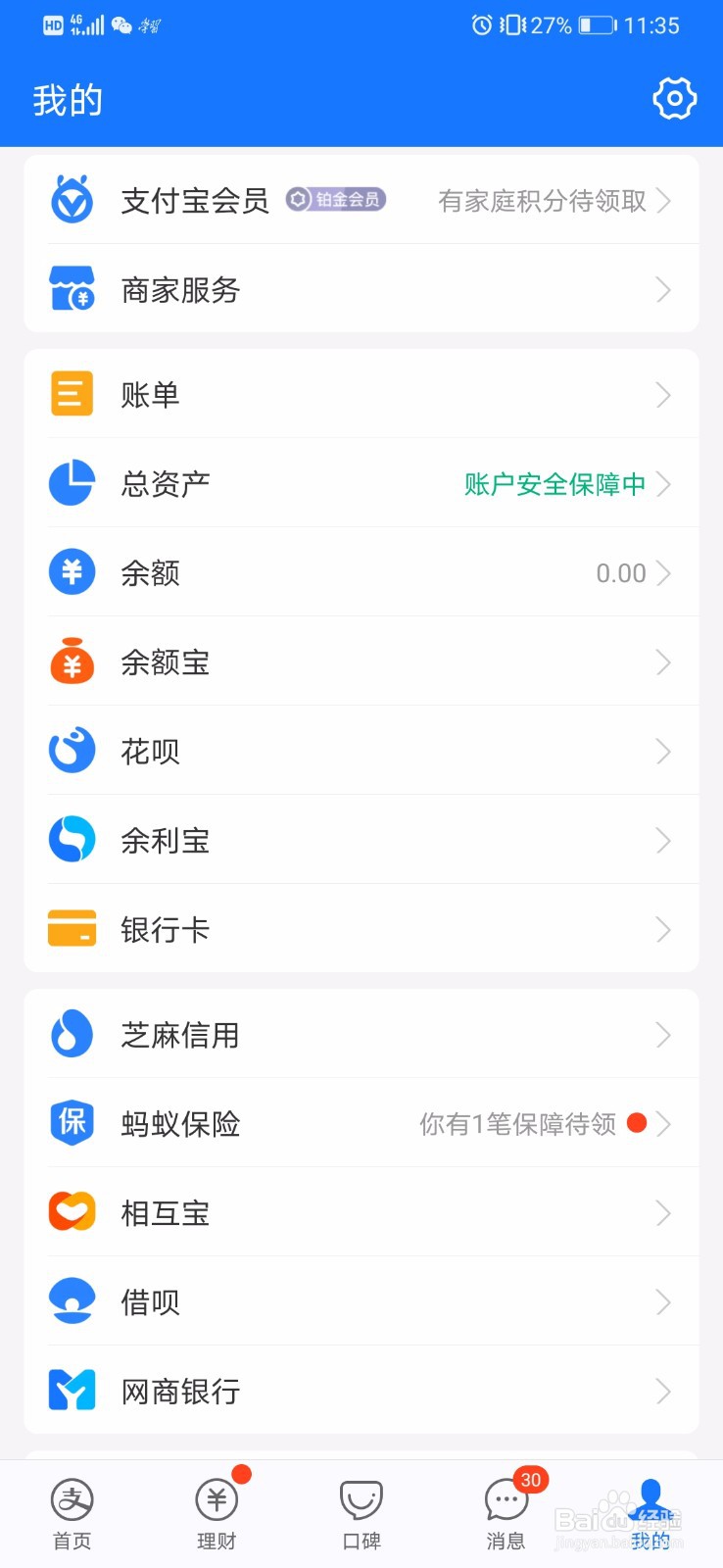
Task: View the 账单 bills
Action: [361, 394]
